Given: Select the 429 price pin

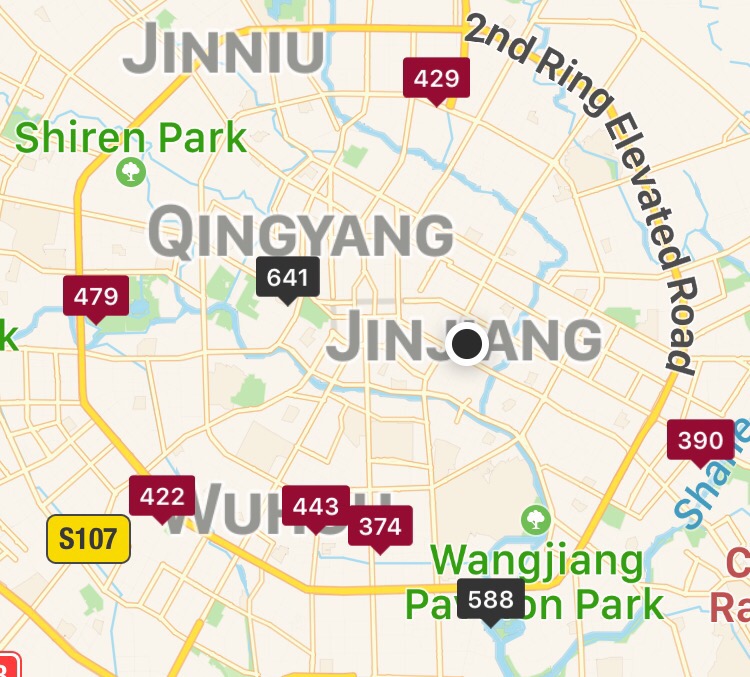Looking at the screenshot, I should (x=436, y=77).
